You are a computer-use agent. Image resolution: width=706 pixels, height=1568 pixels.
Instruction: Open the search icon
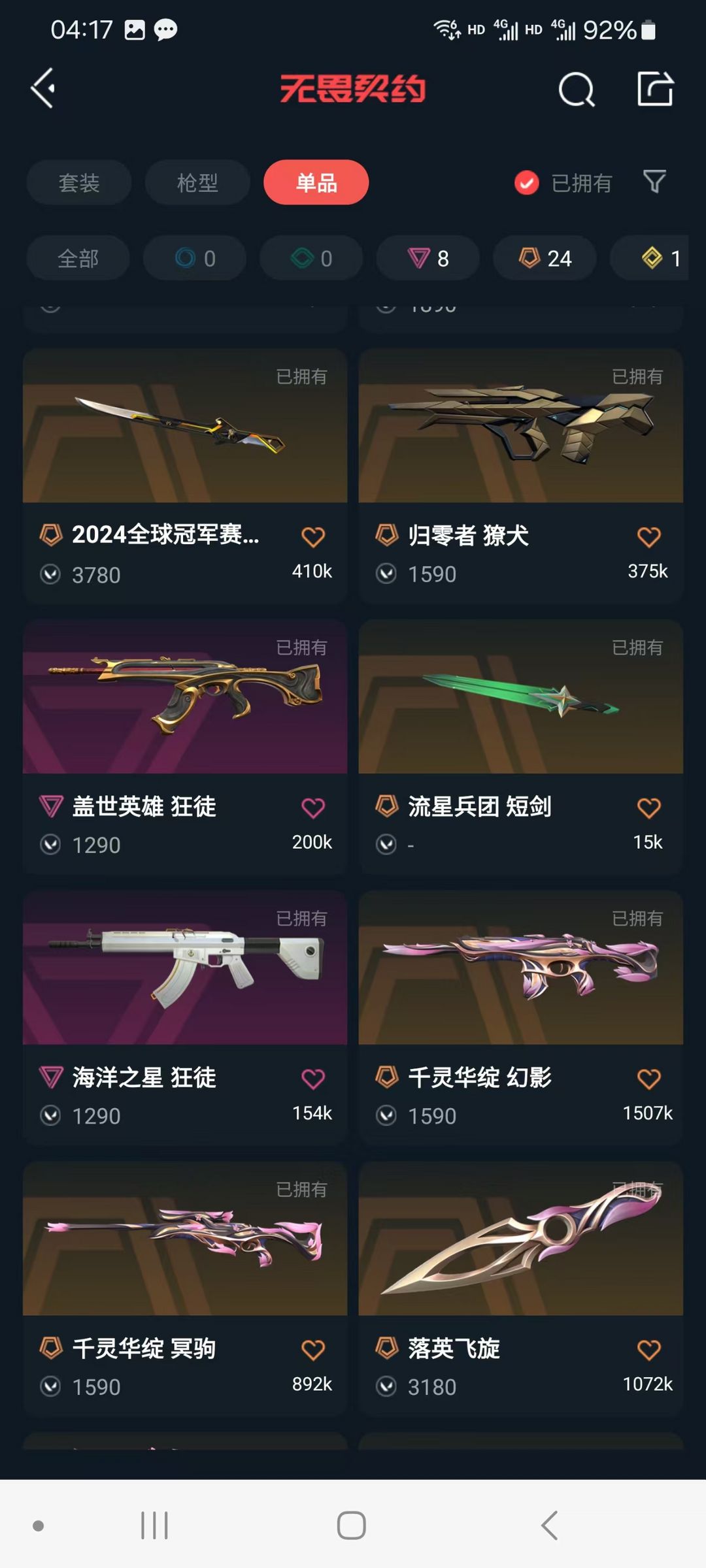[x=575, y=90]
